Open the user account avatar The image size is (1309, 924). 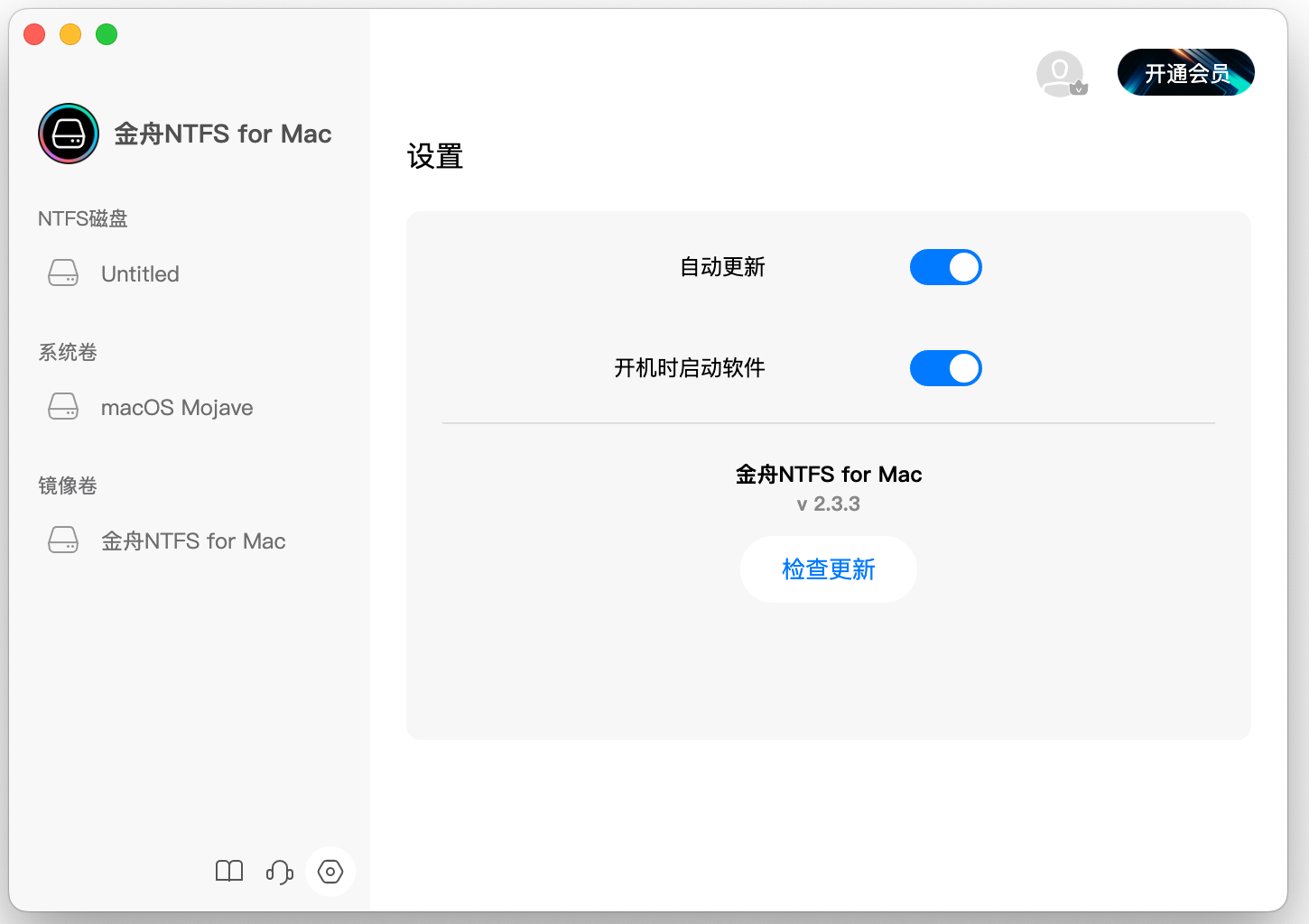point(1061,74)
